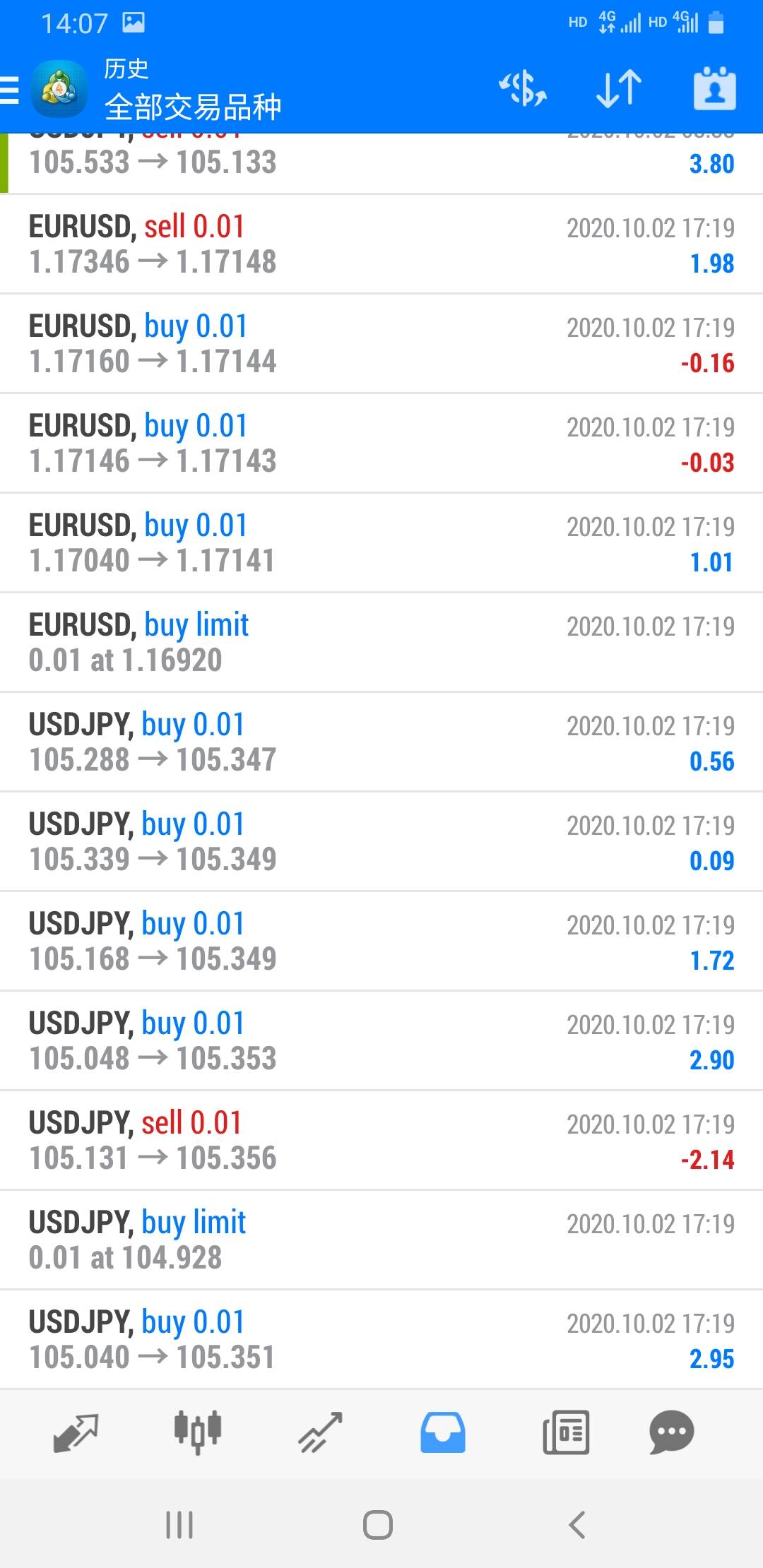
Task: Go back using system navigation
Action: [x=576, y=1525]
